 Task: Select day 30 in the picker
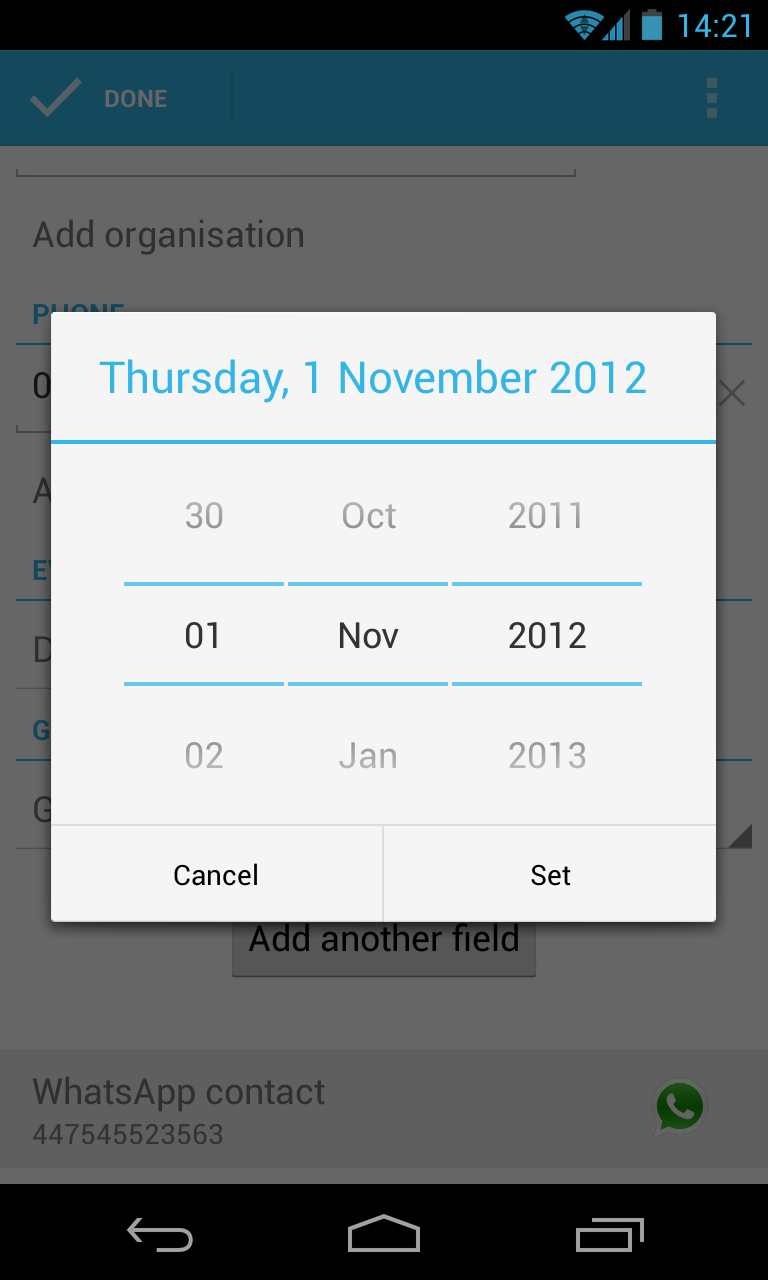point(204,516)
